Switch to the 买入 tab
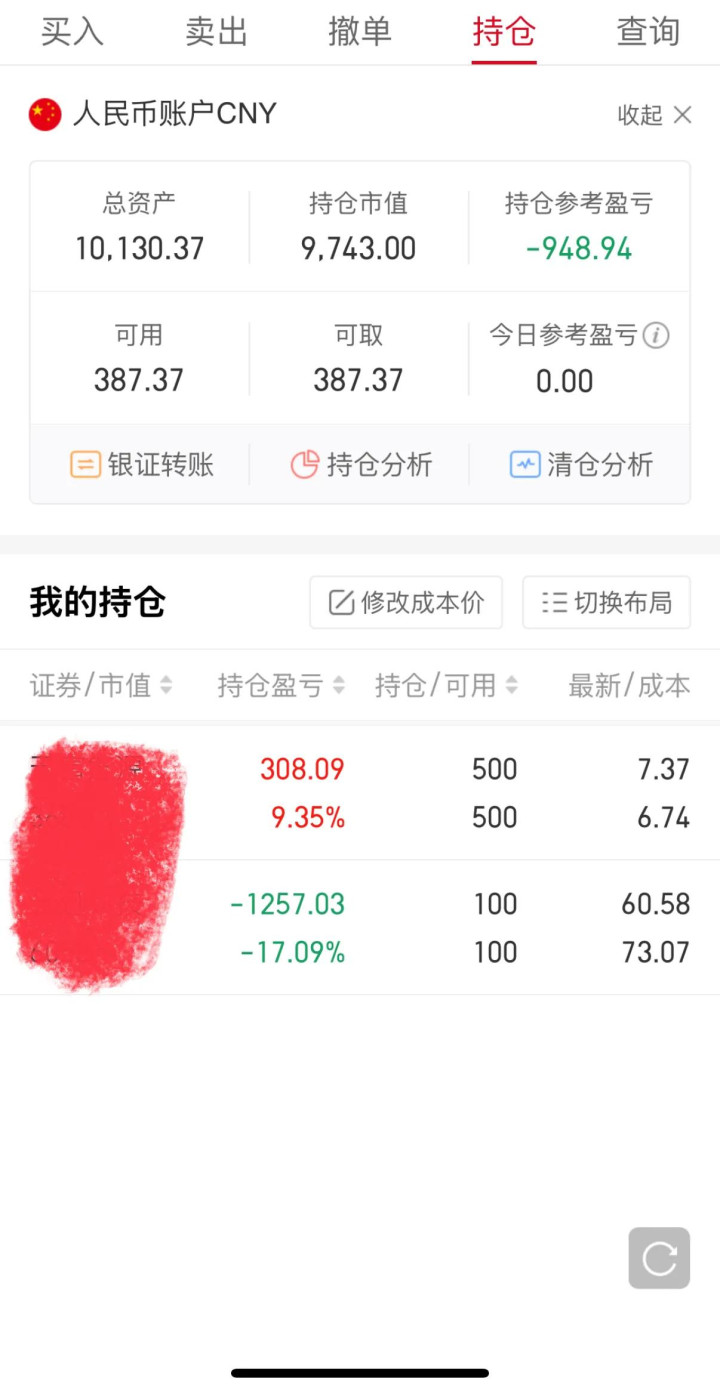The image size is (720, 1392). coord(72,32)
